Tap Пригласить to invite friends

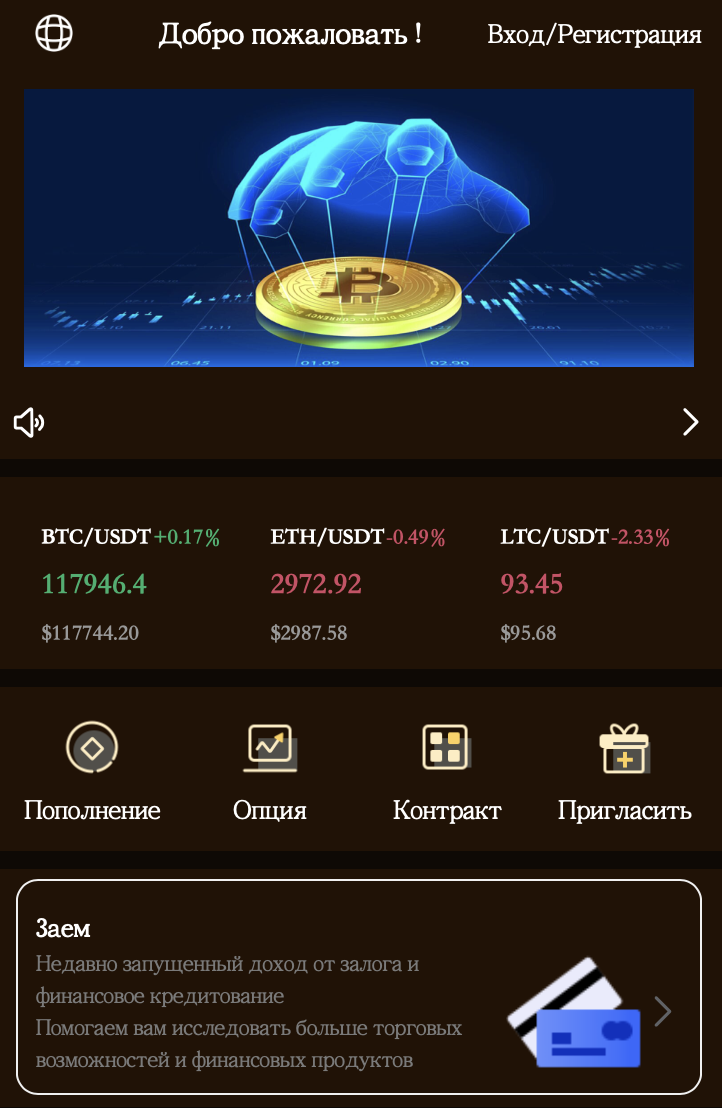pyautogui.click(x=625, y=772)
